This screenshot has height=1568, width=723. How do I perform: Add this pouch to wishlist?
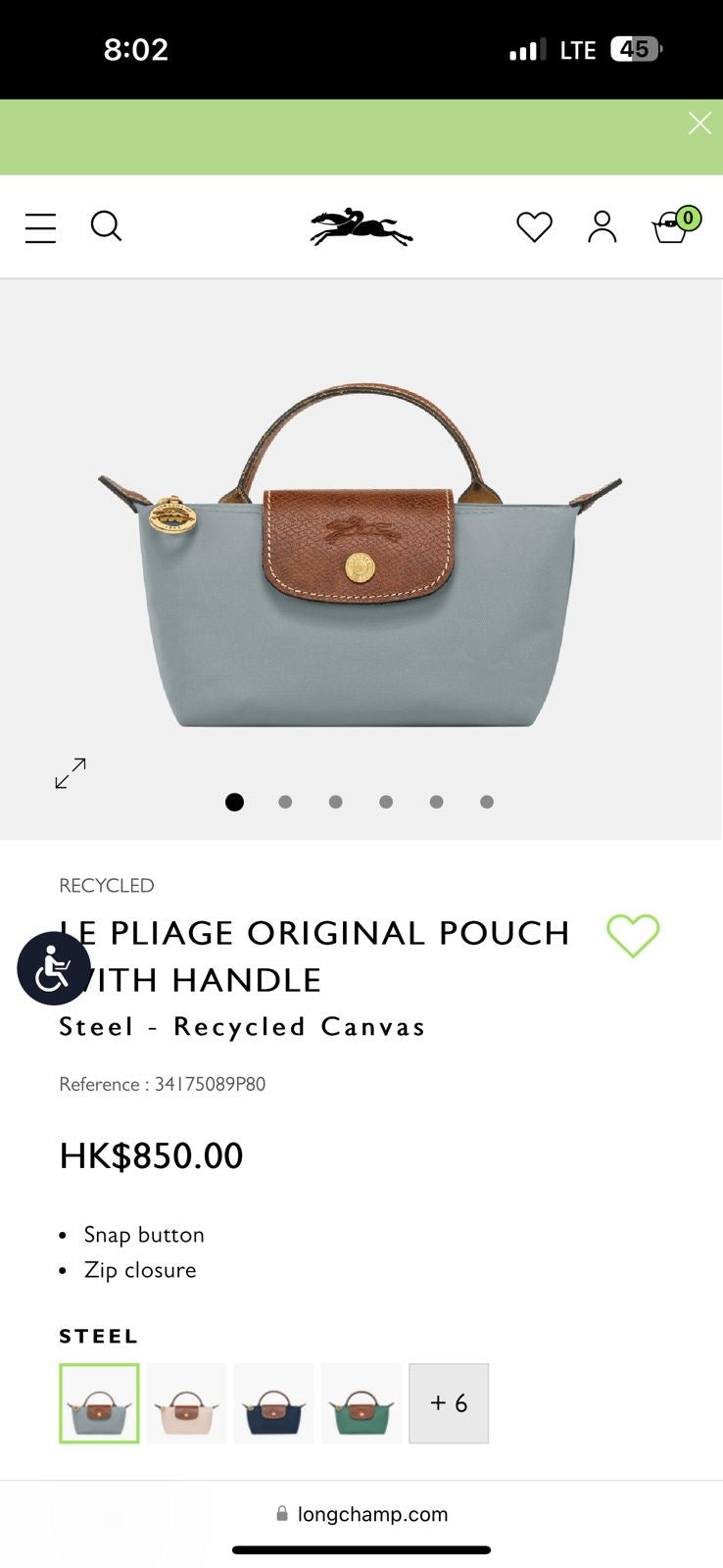click(633, 935)
